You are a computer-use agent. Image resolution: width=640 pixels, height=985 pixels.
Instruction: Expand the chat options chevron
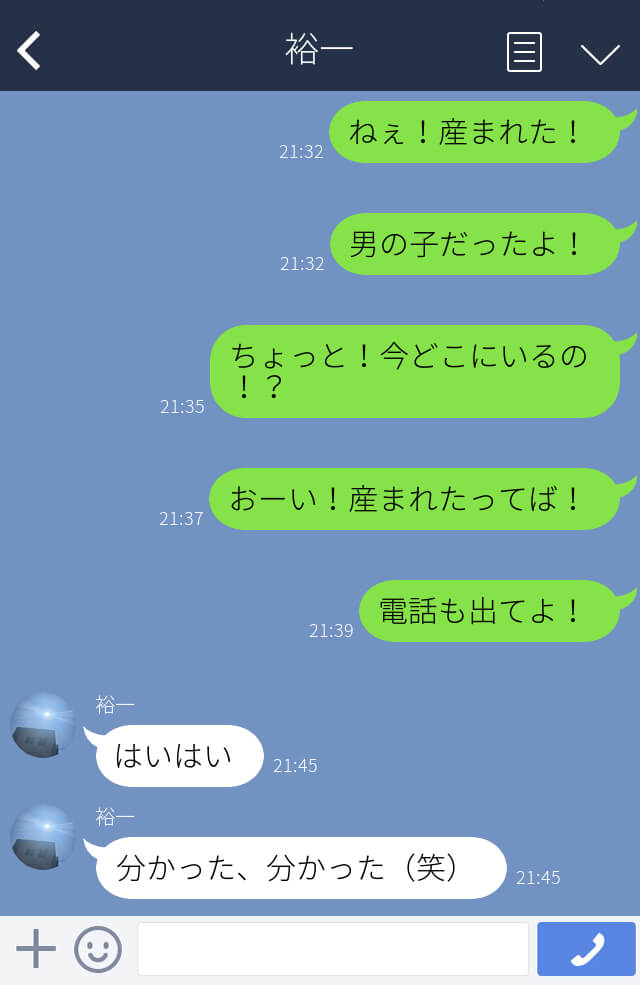[600, 53]
